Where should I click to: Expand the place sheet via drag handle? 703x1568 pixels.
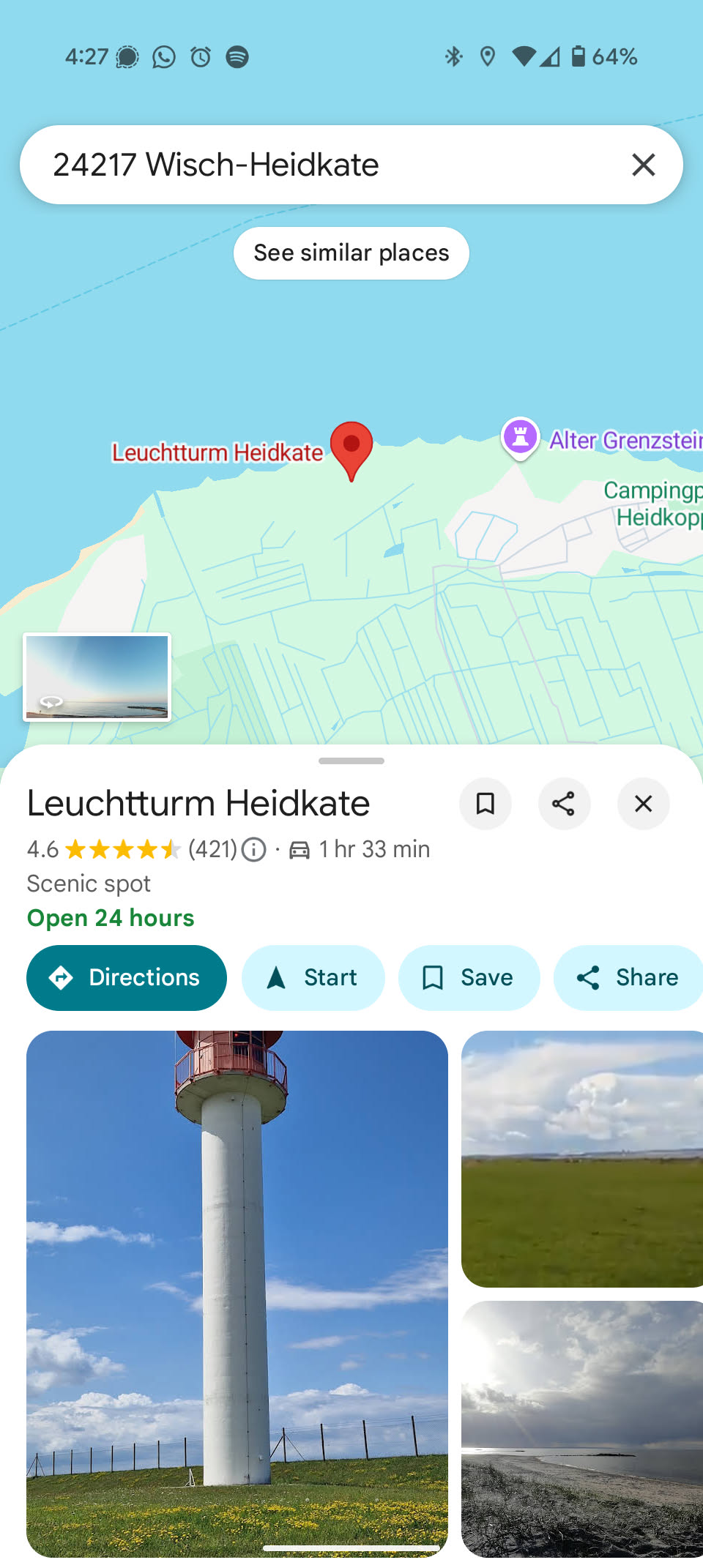[x=351, y=761]
